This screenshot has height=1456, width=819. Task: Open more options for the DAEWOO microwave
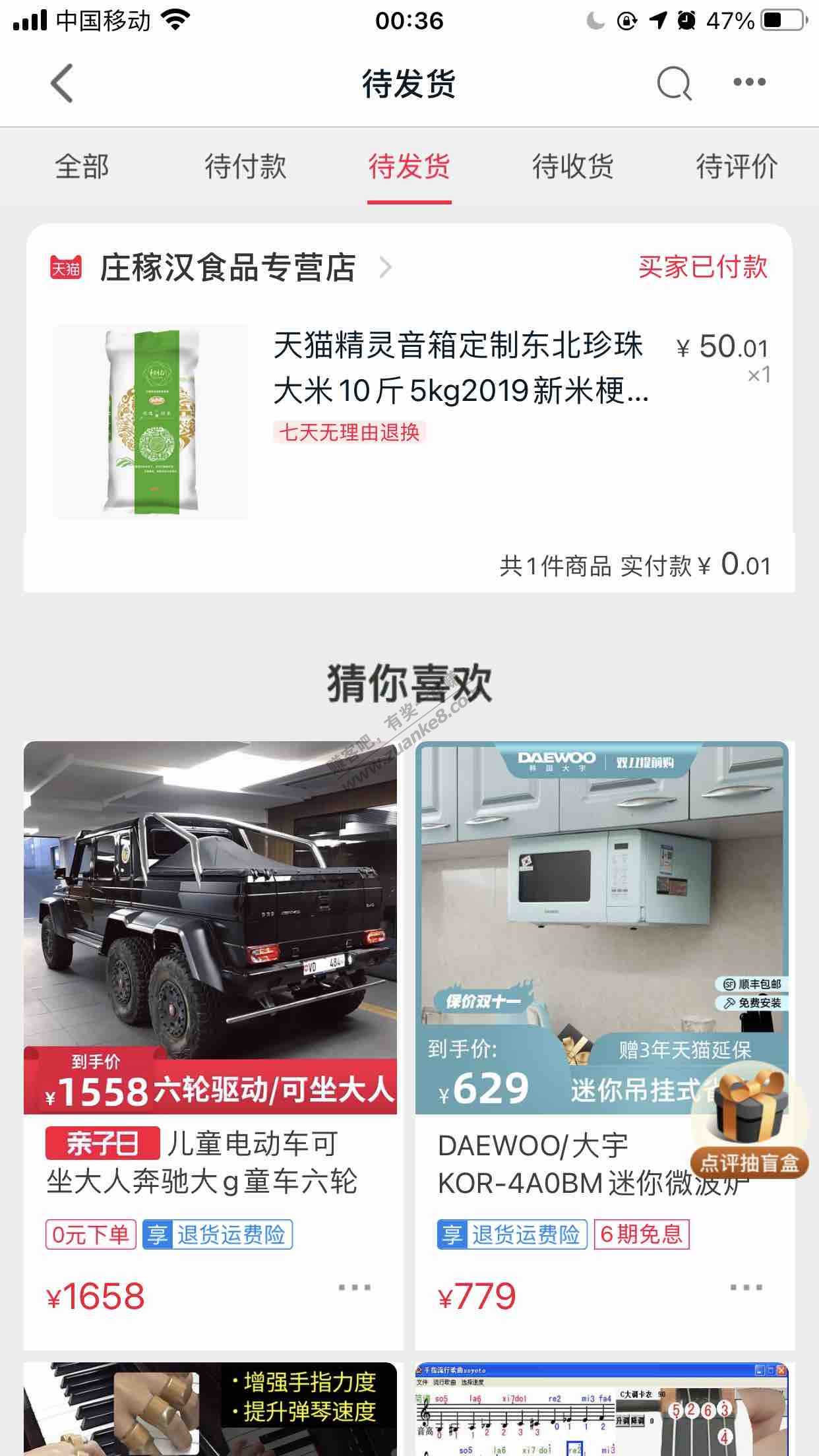pyautogui.click(x=746, y=1287)
